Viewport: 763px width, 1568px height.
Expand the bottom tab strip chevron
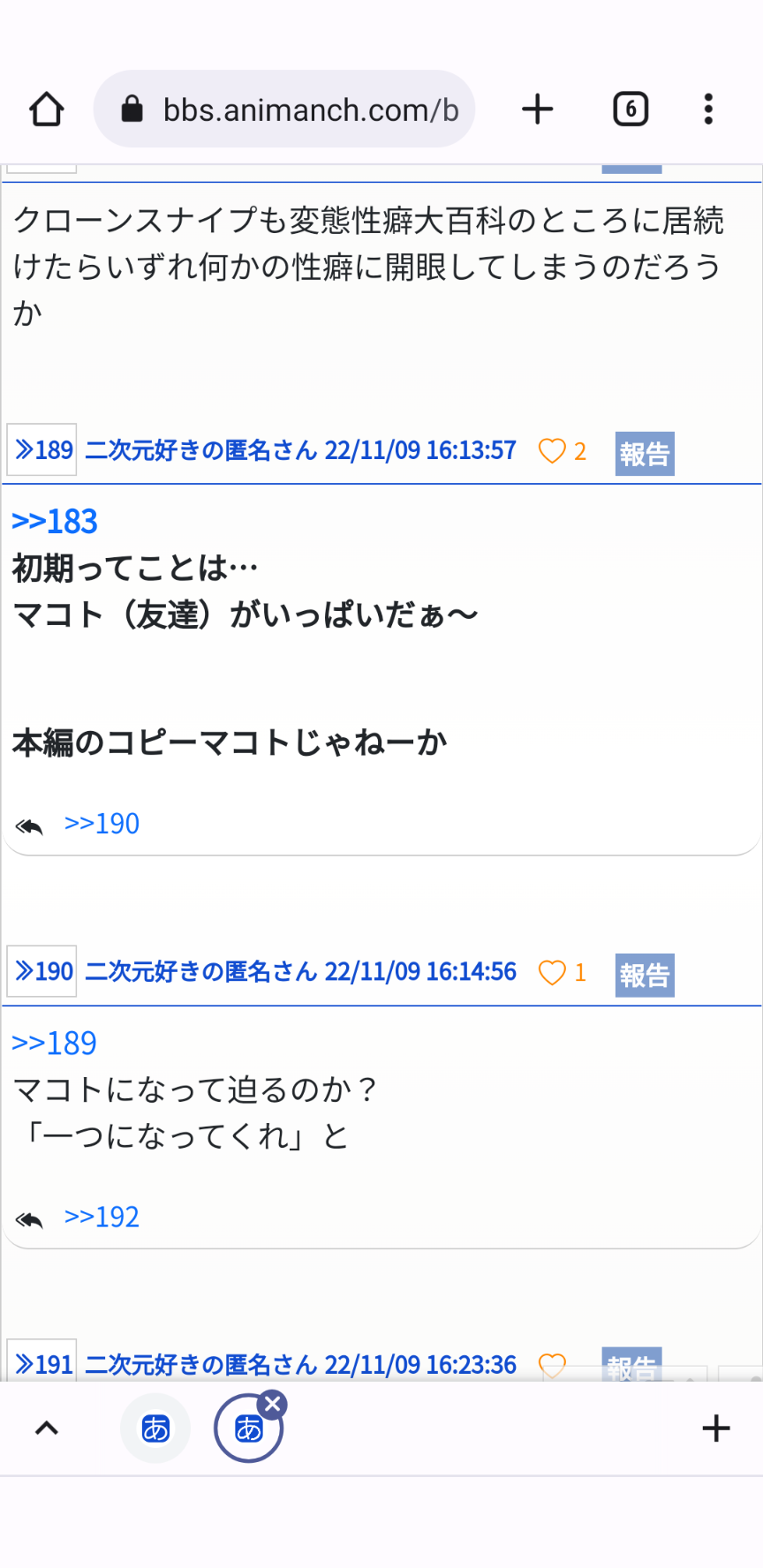click(x=47, y=1429)
